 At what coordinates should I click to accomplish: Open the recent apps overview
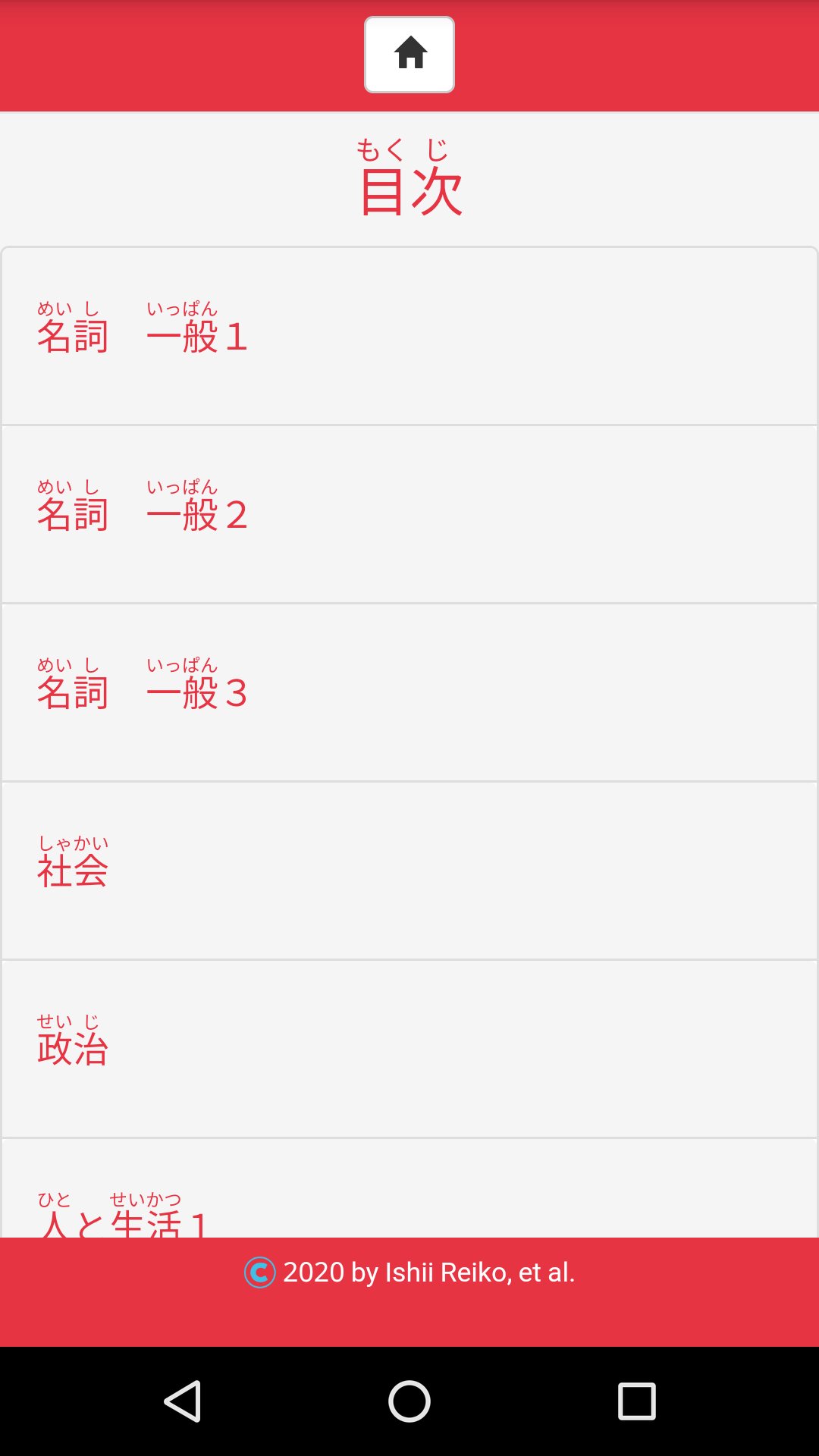point(636,1401)
